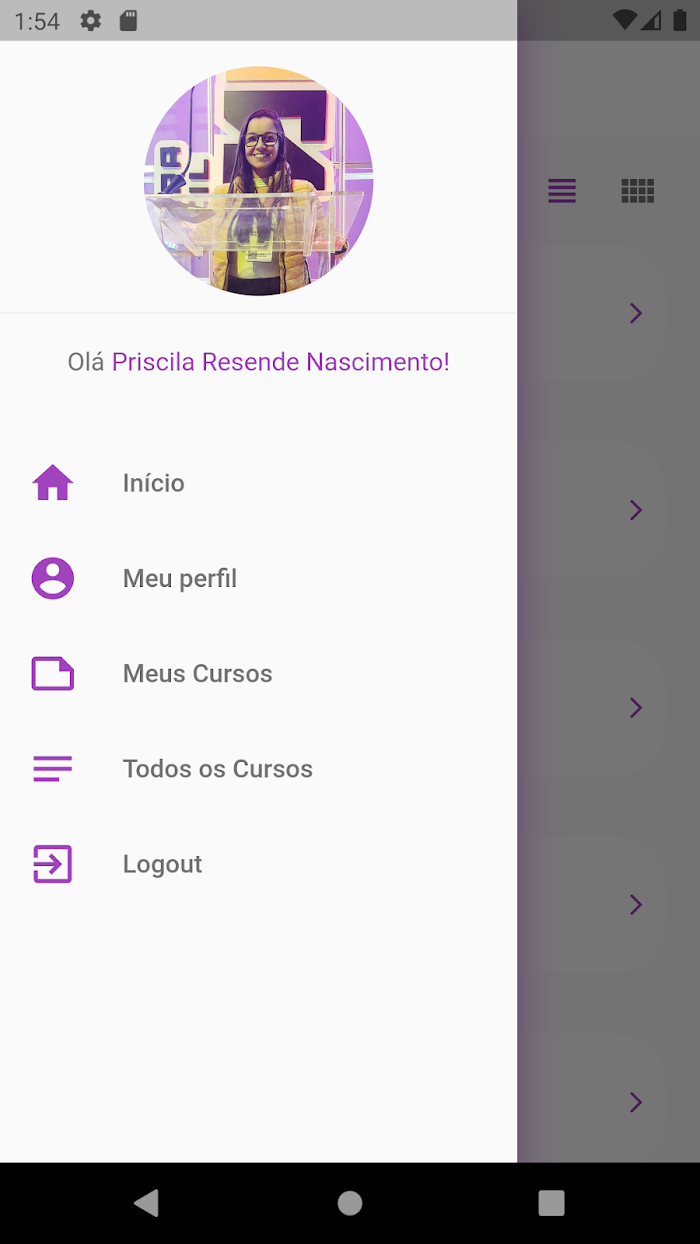Tap Logout to sign out
700x1244 pixels.
(x=258, y=864)
